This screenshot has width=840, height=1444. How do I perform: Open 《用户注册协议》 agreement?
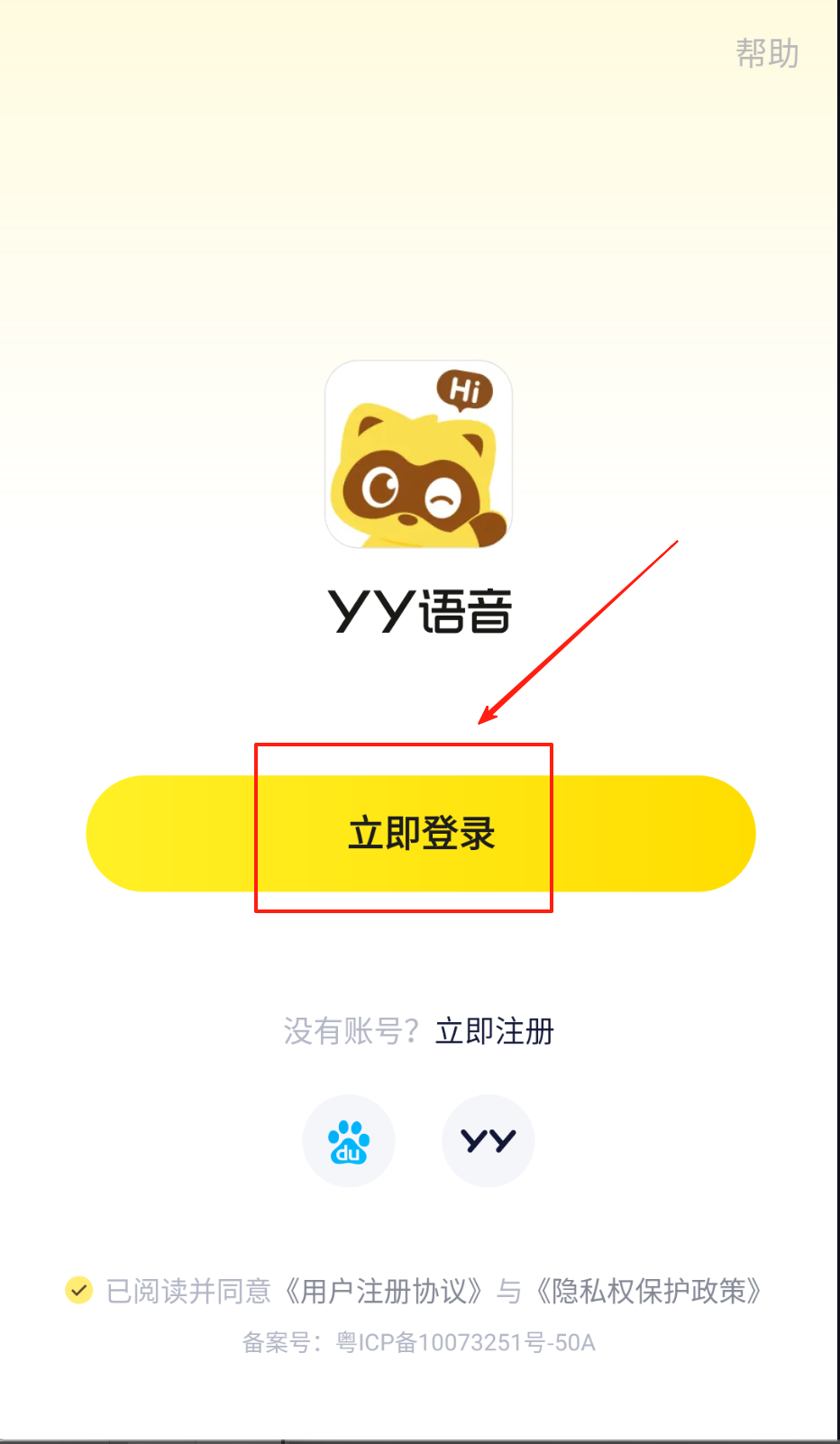coord(384,1291)
